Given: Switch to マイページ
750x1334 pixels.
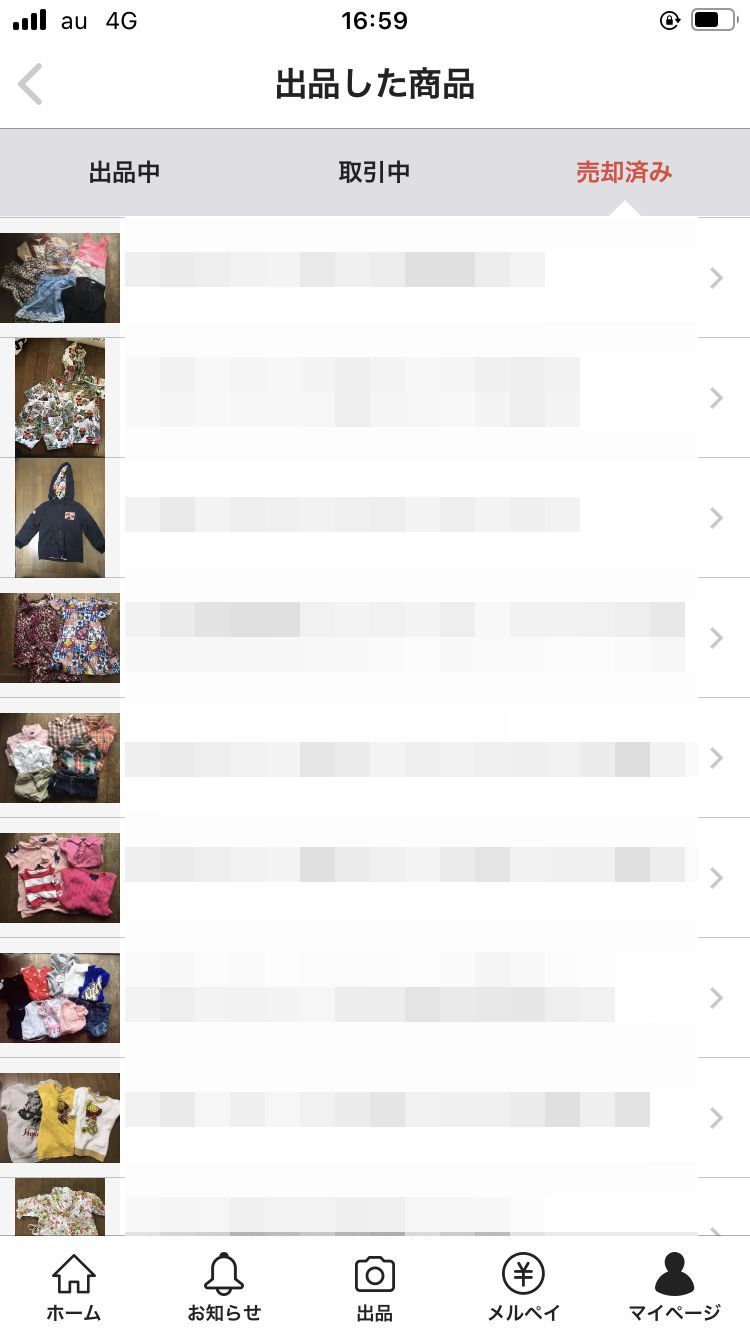Looking at the screenshot, I should [674, 1288].
